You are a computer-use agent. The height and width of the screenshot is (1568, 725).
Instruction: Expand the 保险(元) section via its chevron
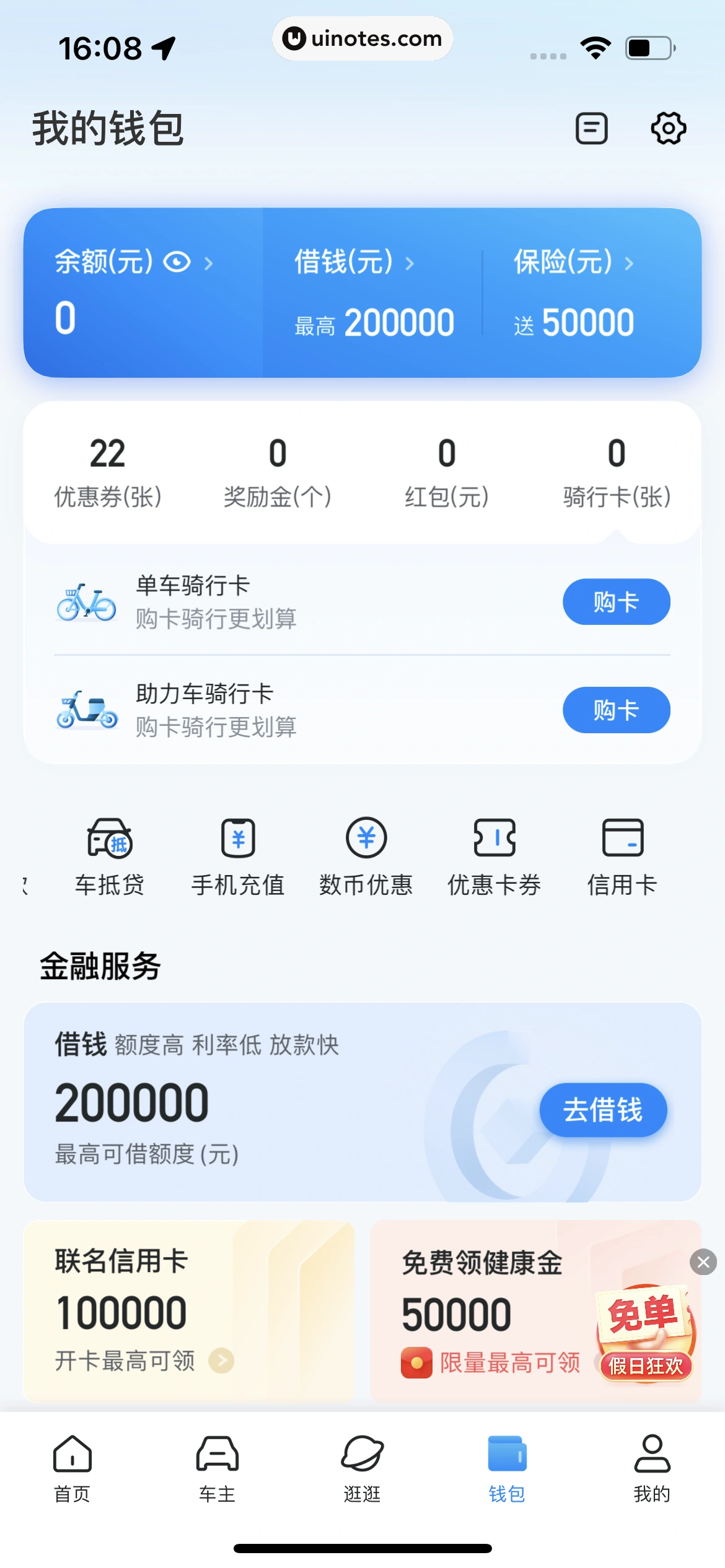tap(631, 264)
